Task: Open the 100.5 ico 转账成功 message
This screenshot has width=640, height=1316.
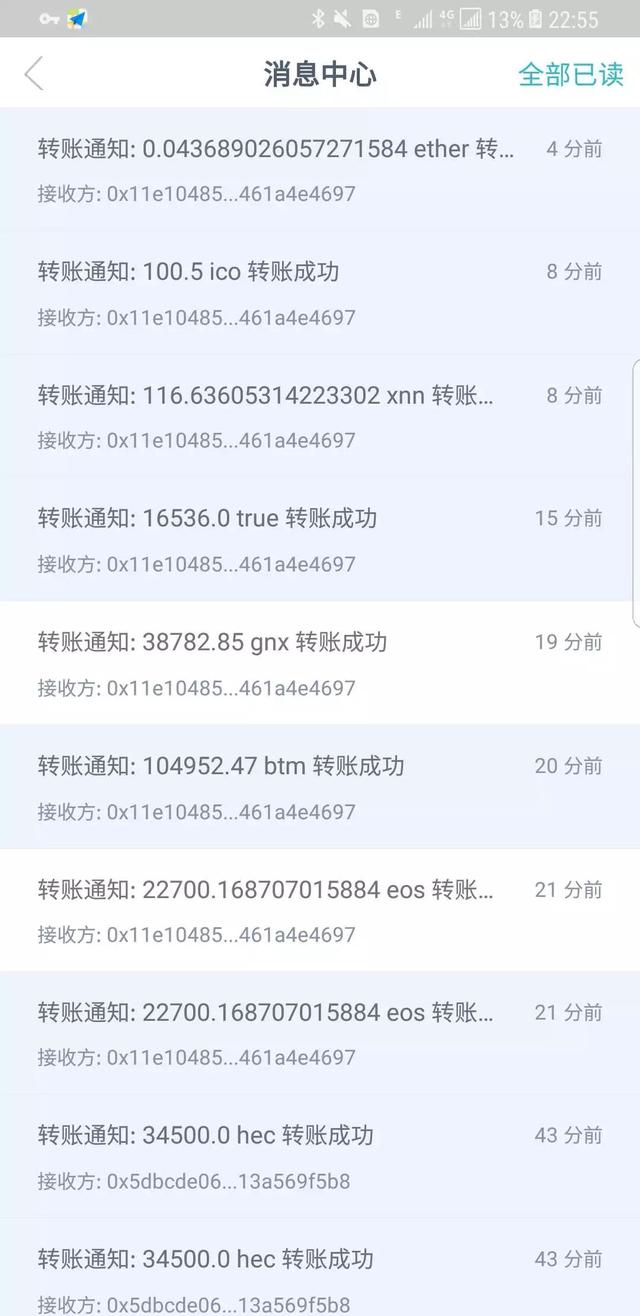Action: [x=320, y=293]
